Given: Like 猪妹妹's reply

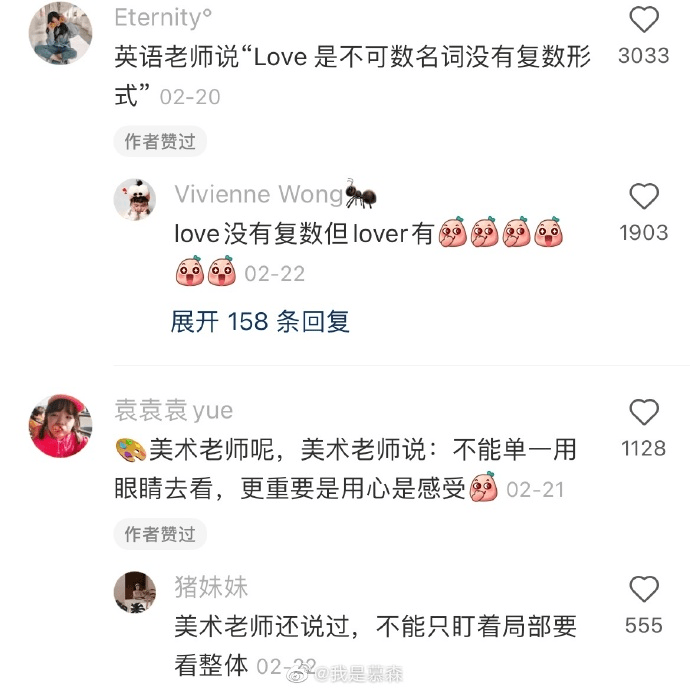Looking at the screenshot, I should [x=644, y=589].
